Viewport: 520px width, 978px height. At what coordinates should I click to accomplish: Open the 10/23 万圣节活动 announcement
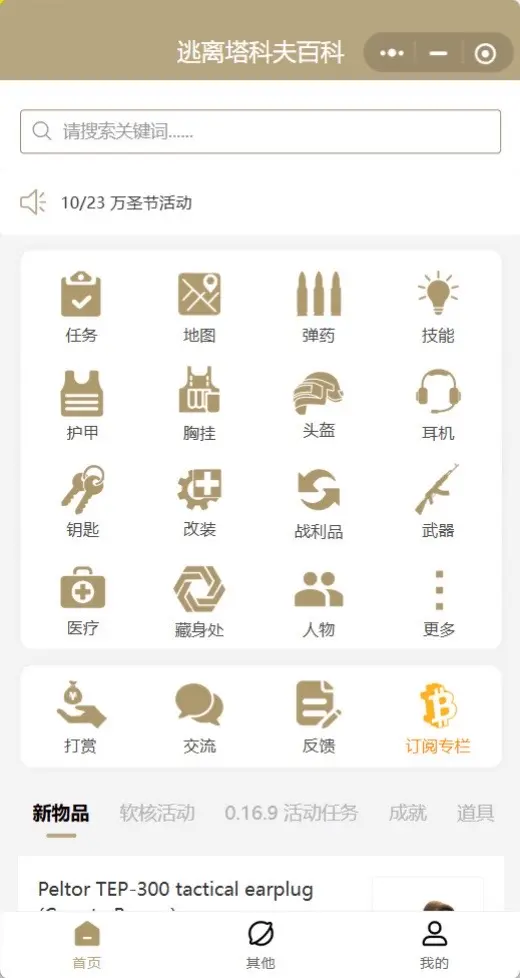(126, 203)
